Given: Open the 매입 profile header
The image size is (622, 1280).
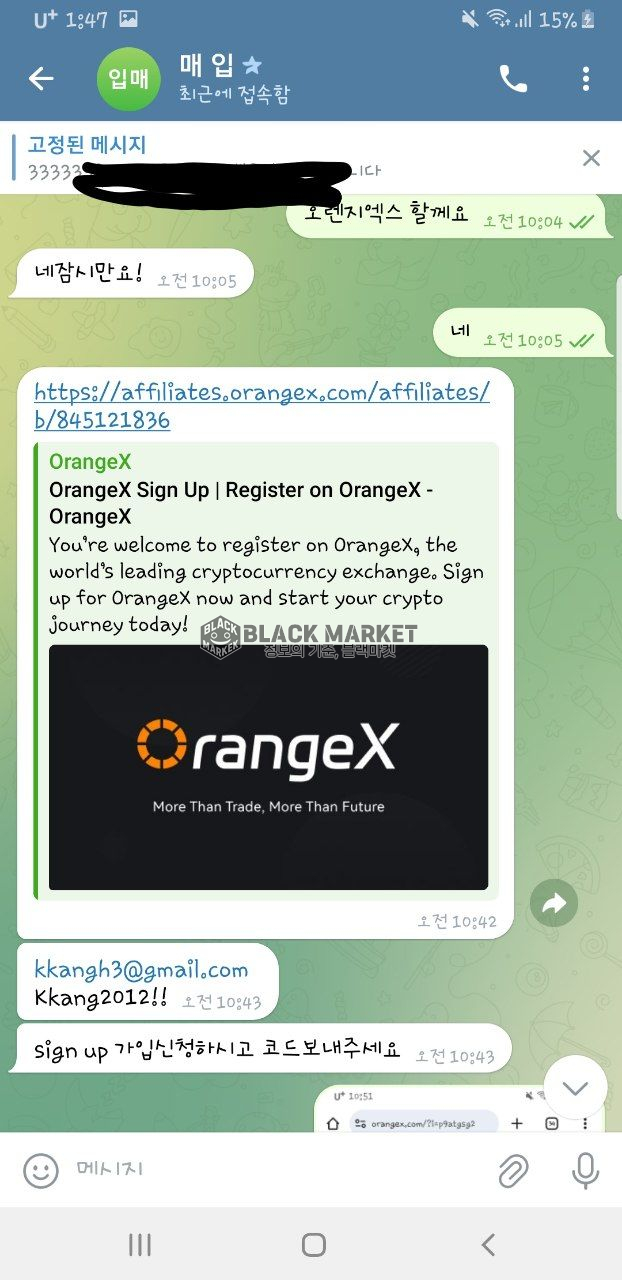Looking at the screenshot, I should click(236, 79).
